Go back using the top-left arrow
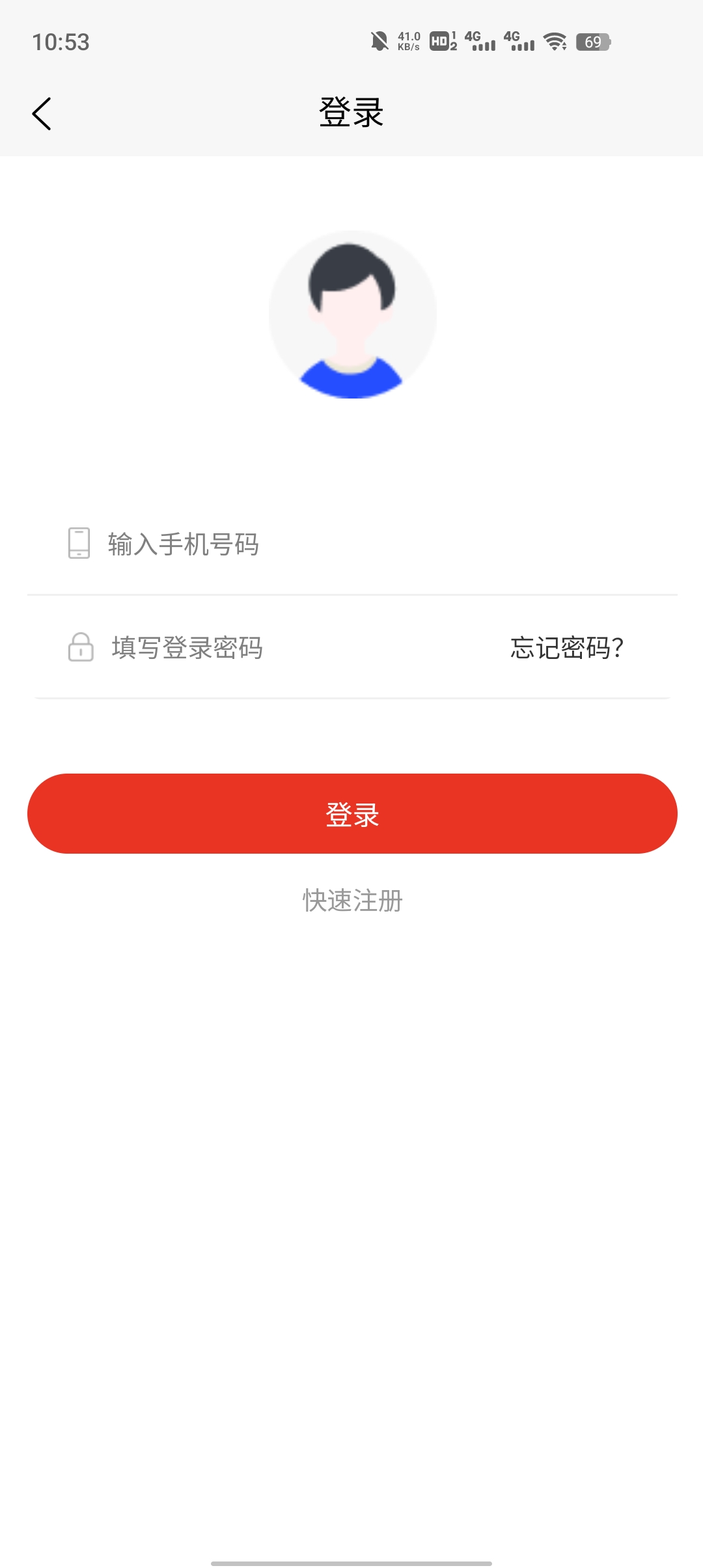This screenshot has height=1568, width=703. point(42,114)
